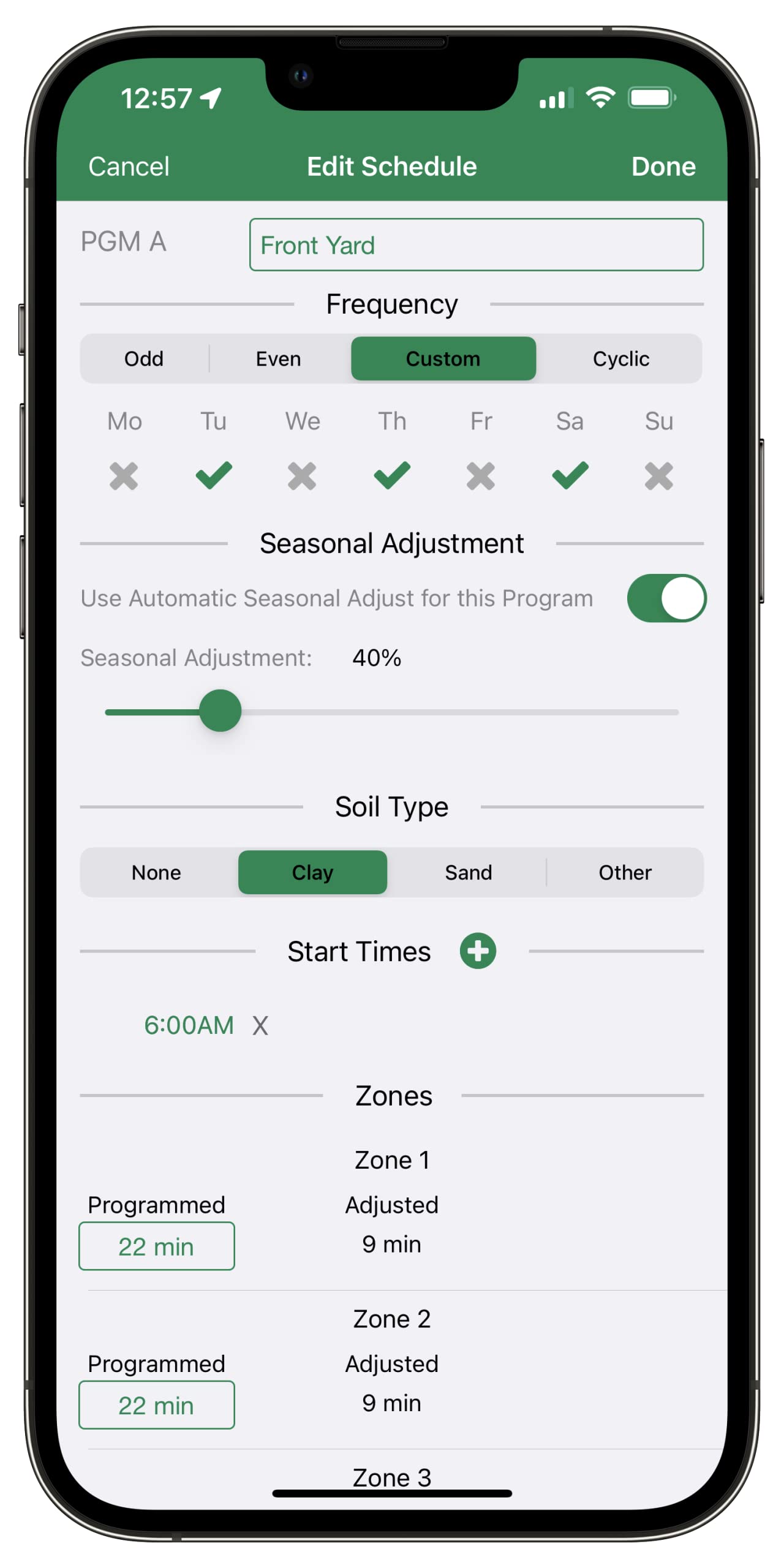Edit the Front Yard program name field
784x1568 pixels.
pos(476,245)
